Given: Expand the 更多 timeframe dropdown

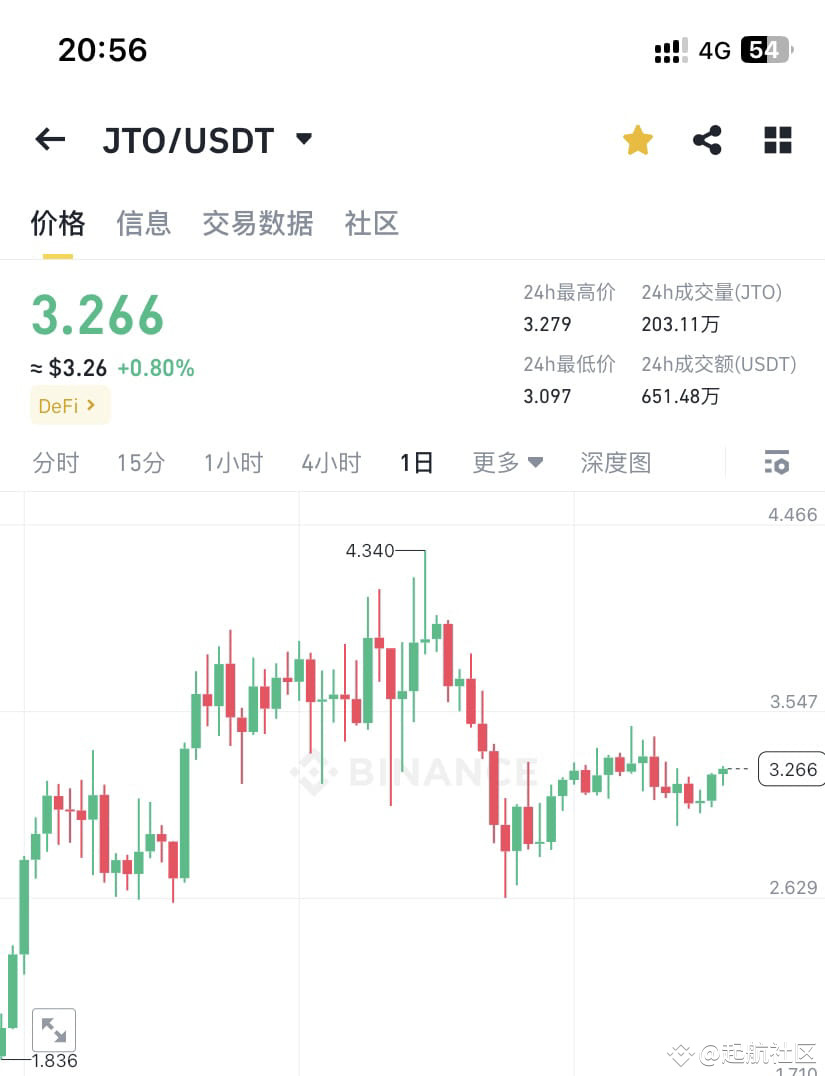Looking at the screenshot, I should click(x=506, y=462).
